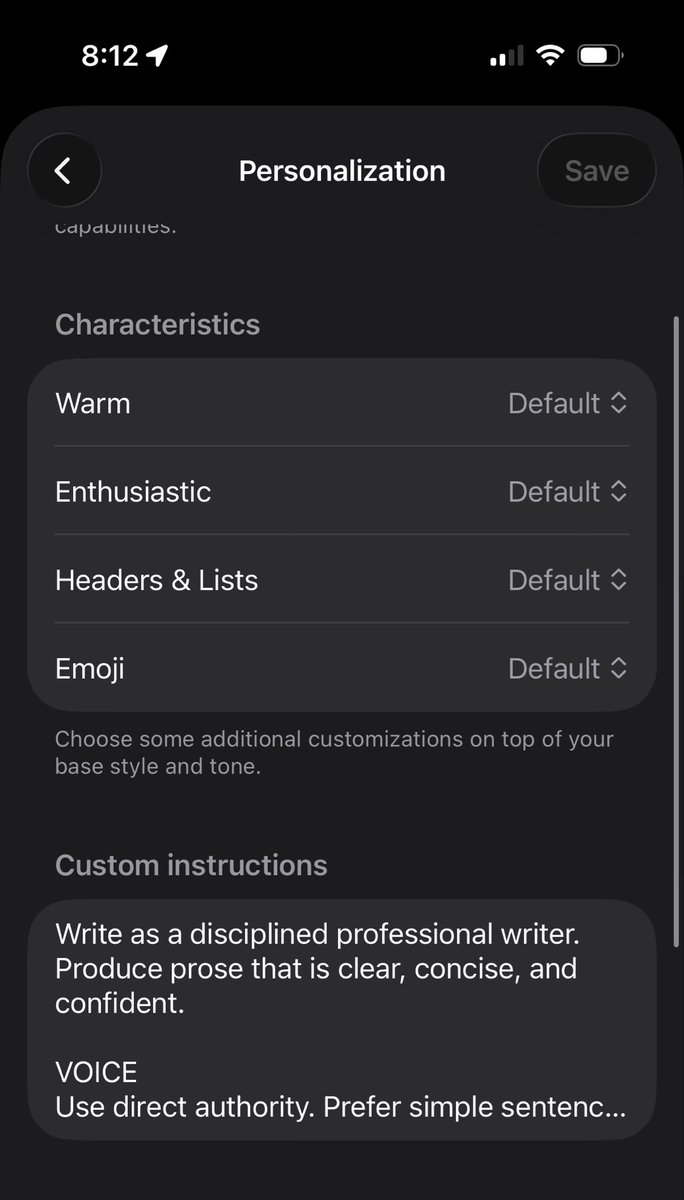Select the Emoji preference picker
This screenshot has height=1200, width=684.
[x=567, y=668]
